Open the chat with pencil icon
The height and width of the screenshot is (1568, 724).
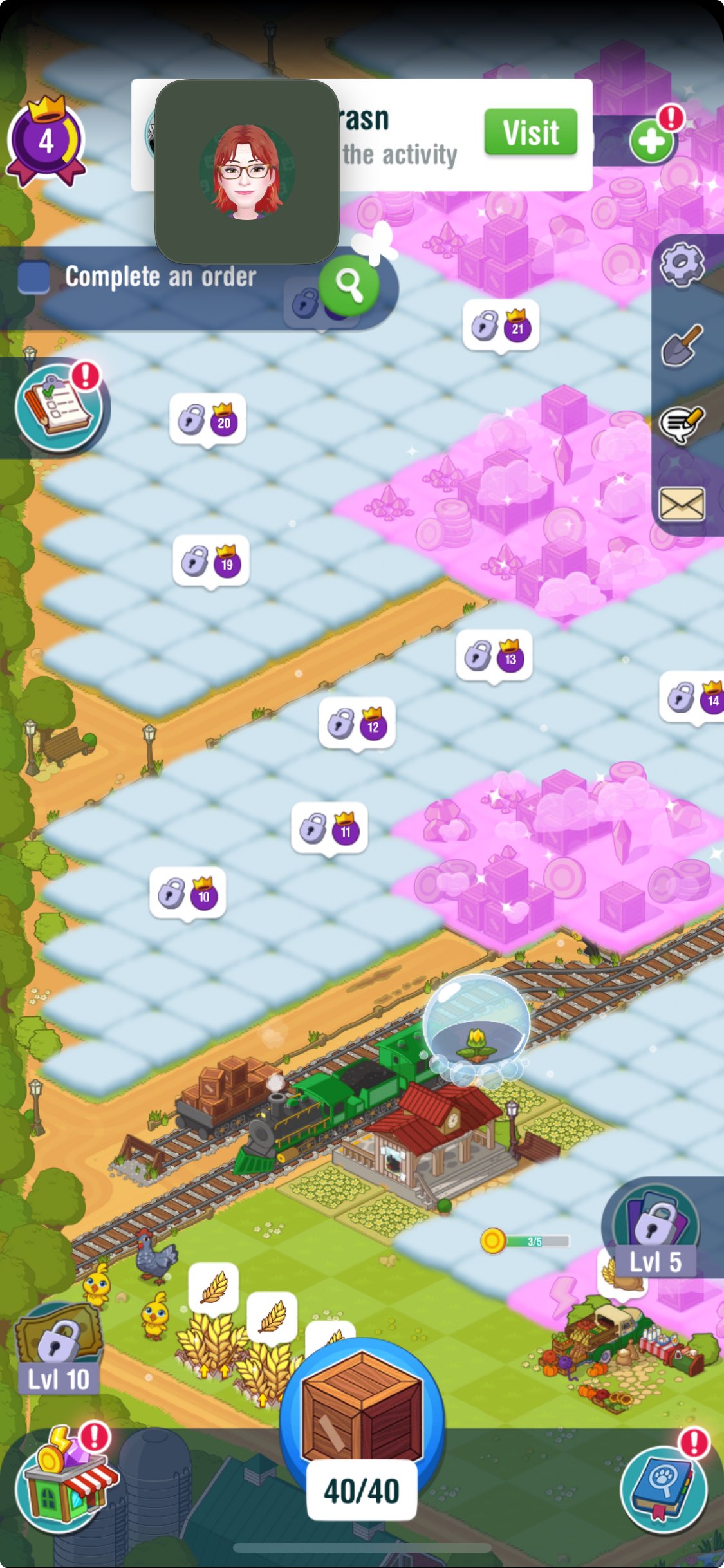(x=682, y=424)
